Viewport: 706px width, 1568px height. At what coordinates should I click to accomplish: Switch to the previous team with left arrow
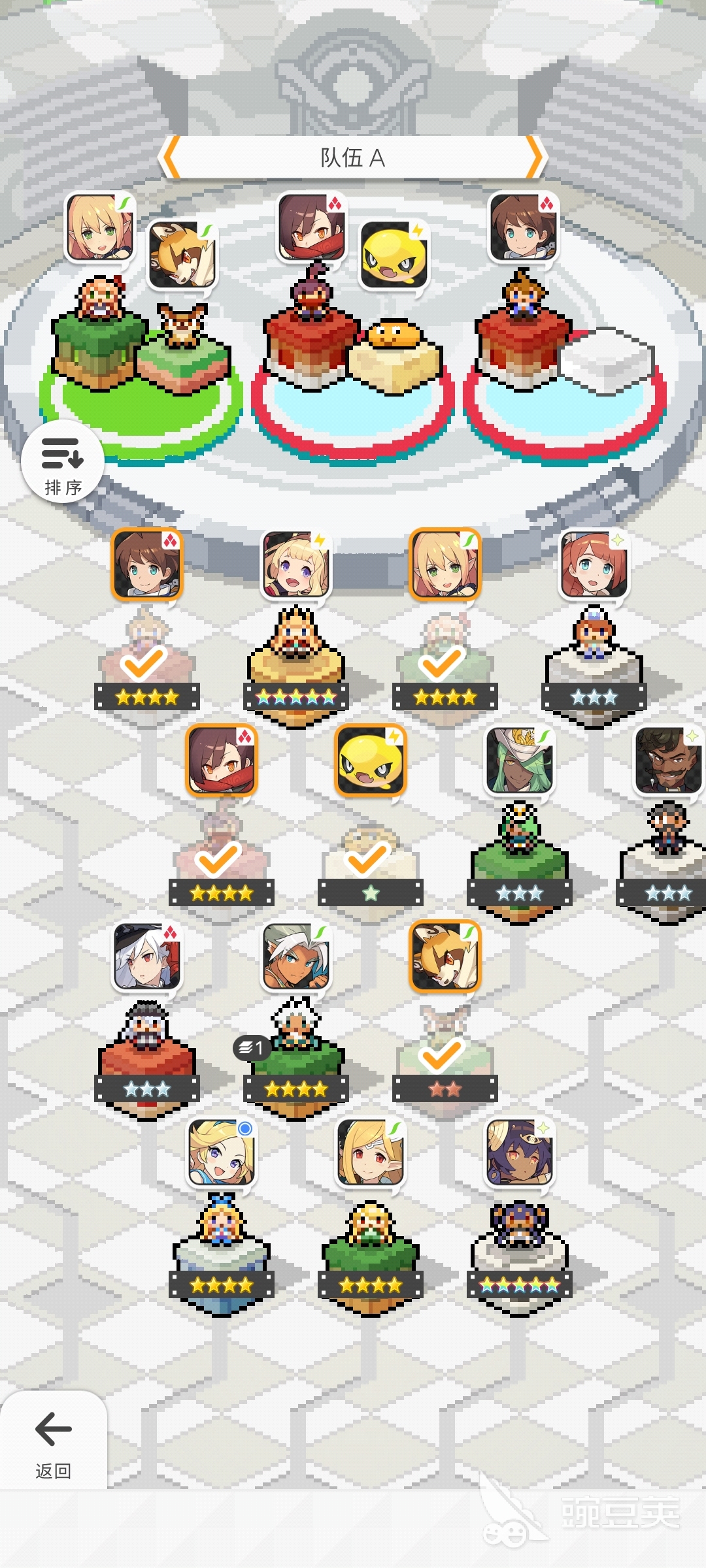pos(171,157)
